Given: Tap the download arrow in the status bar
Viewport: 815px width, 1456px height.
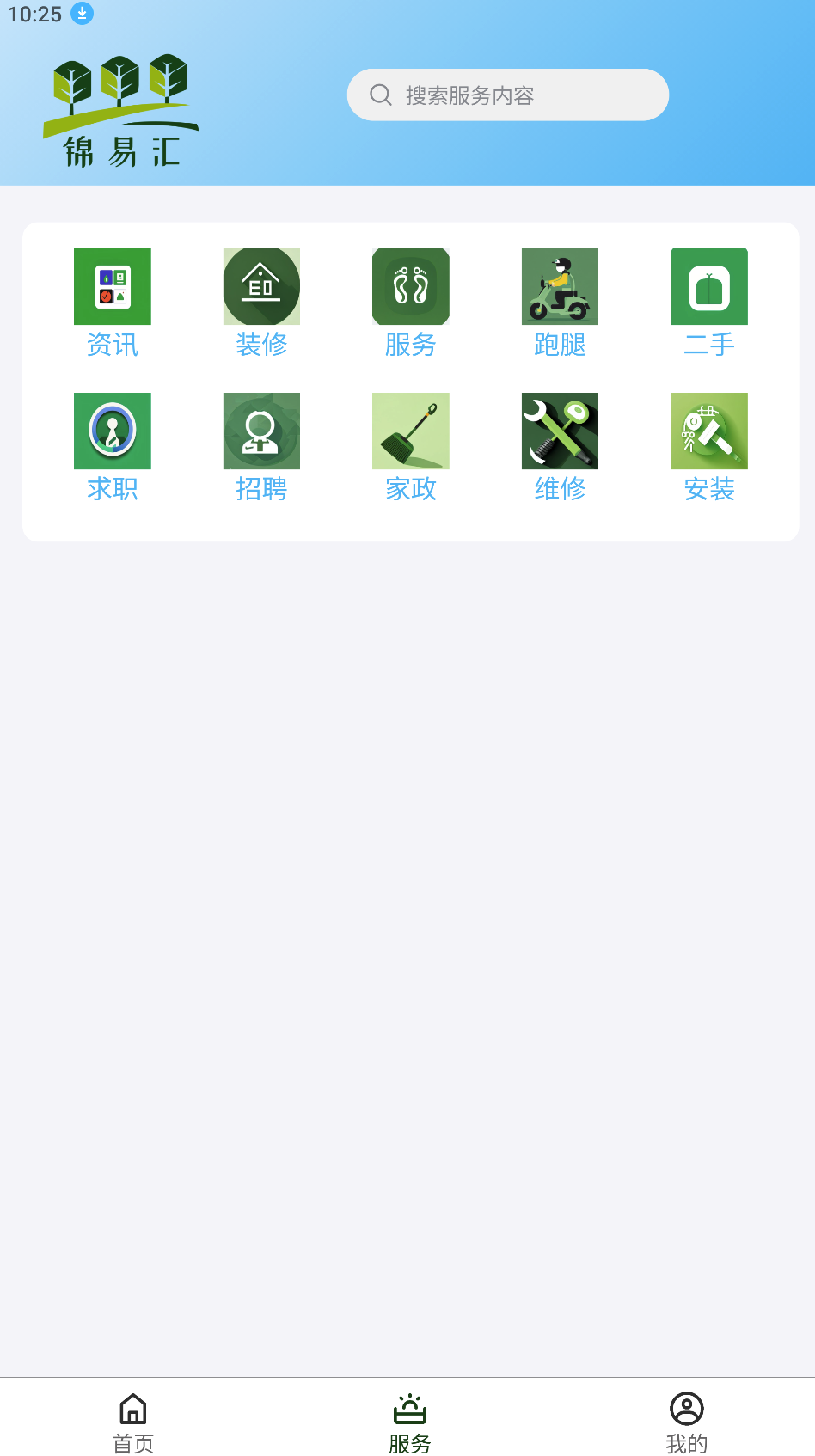Looking at the screenshot, I should tap(82, 14).
